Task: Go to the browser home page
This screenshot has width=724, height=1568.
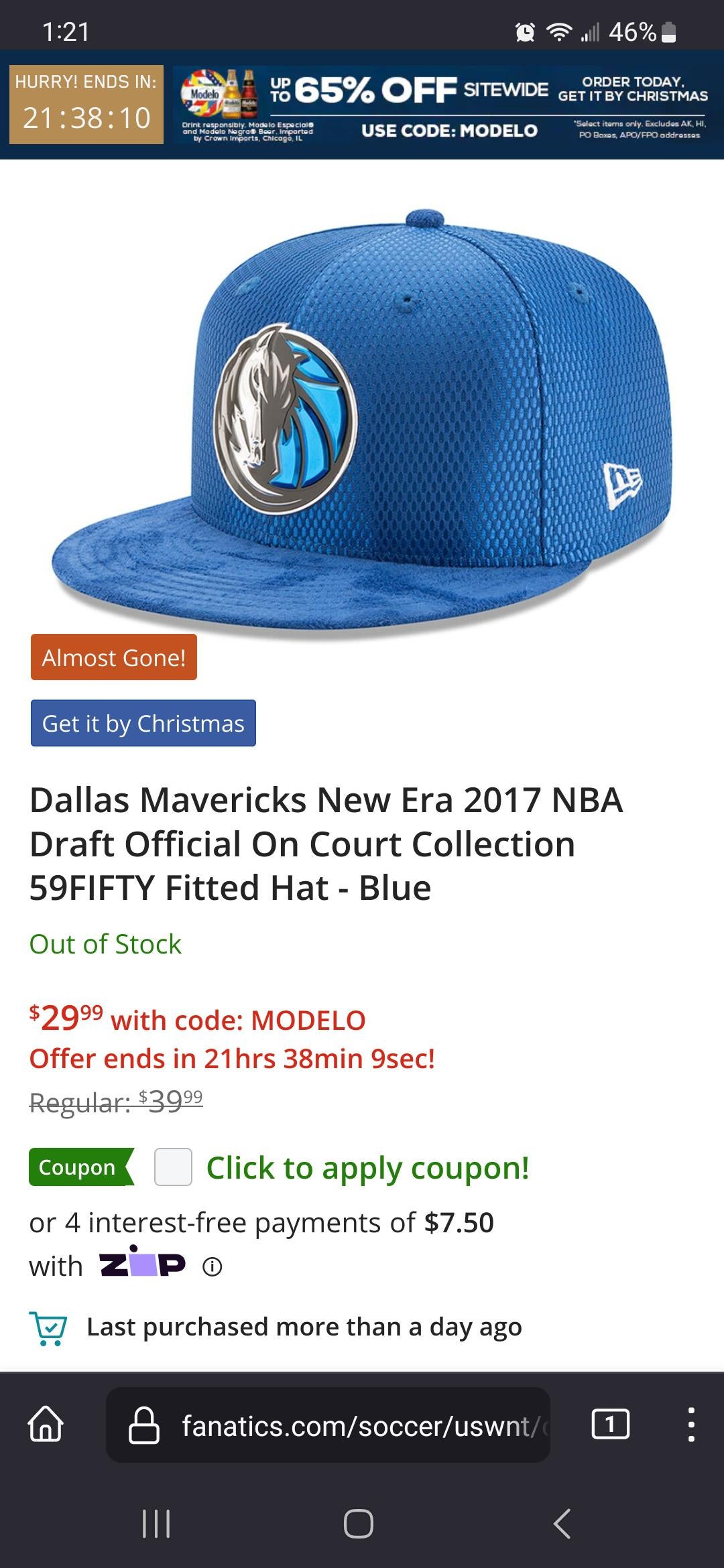Action: (x=46, y=1424)
